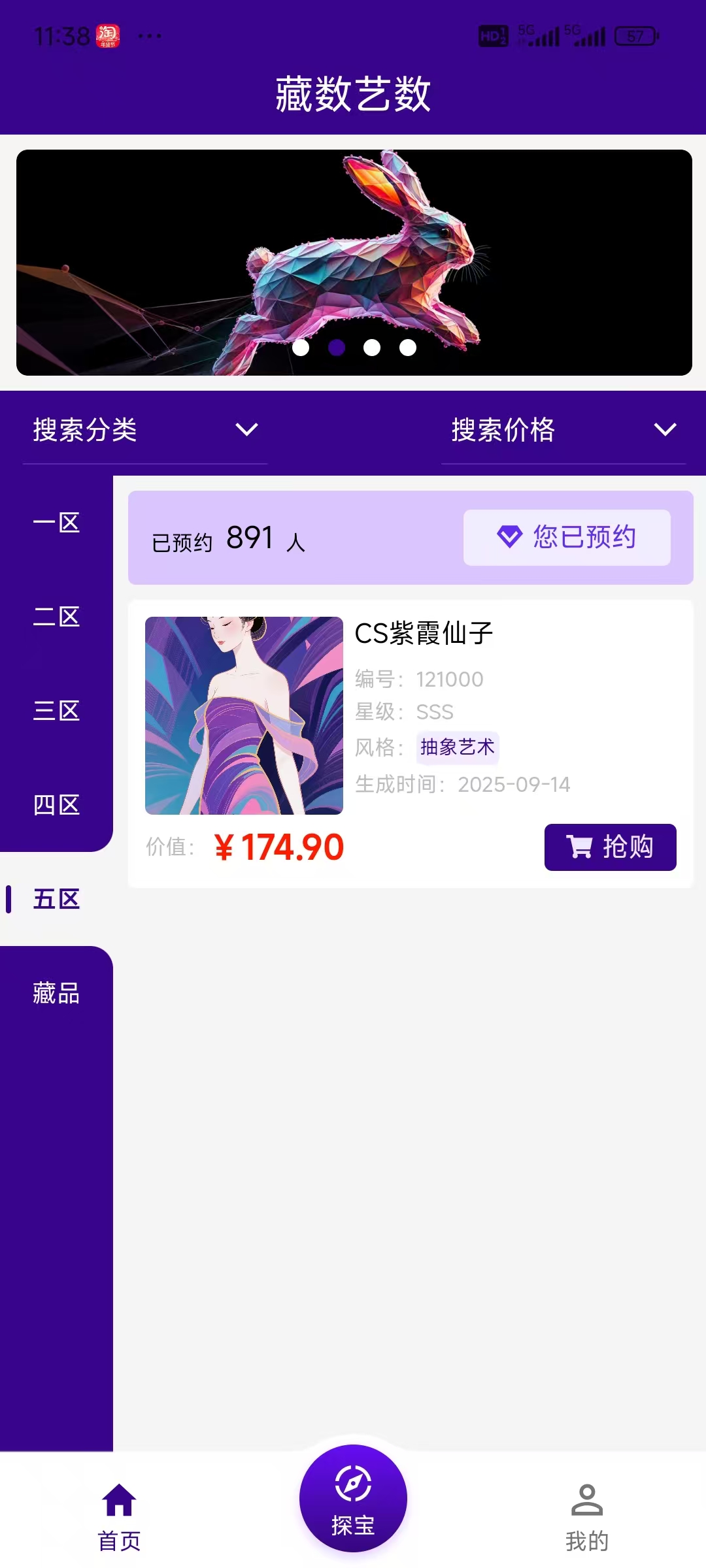Viewport: 706px width, 1568px height.
Task: Open the 探宝 explore tab
Action: (353, 1499)
